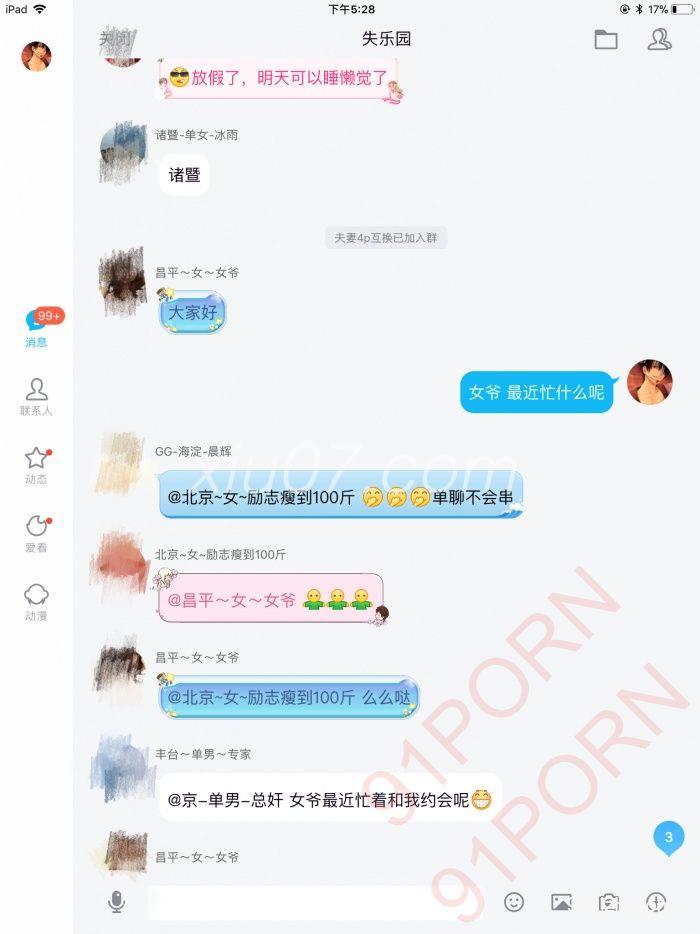Tap the voice input microphone icon
This screenshot has width=700, height=934.
coord(117,902)
